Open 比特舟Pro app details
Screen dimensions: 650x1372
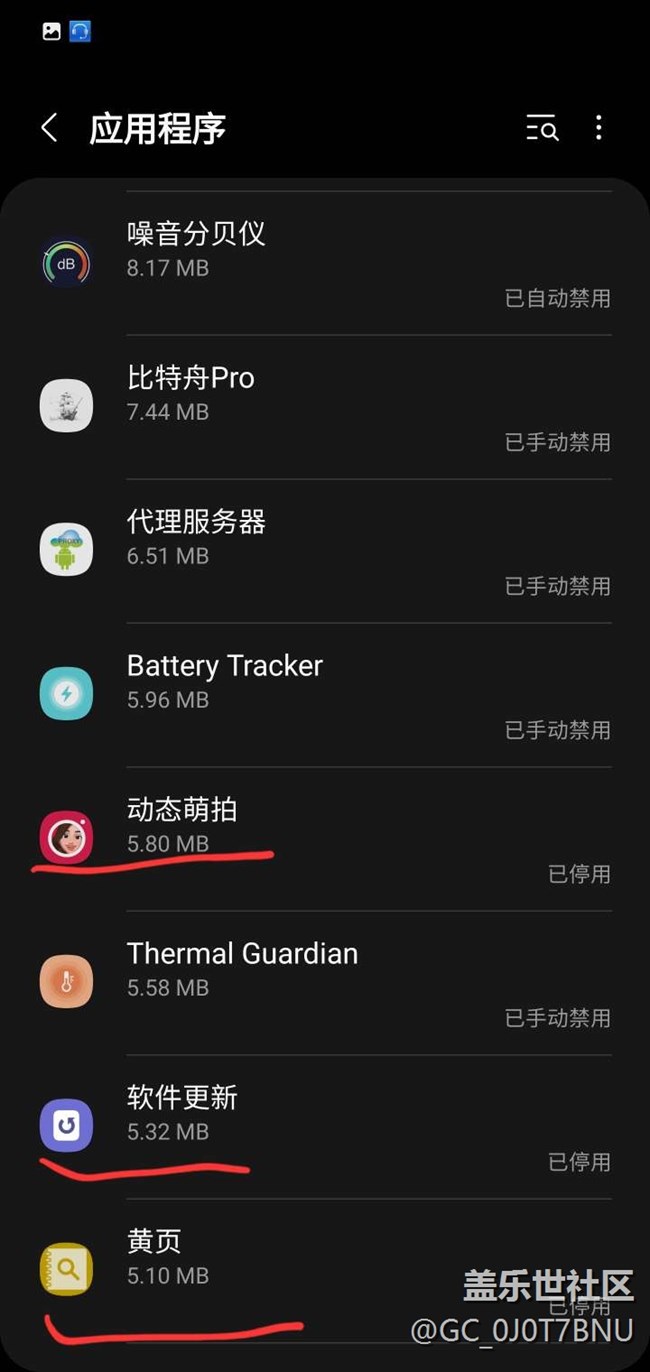(x=325, y=406)
